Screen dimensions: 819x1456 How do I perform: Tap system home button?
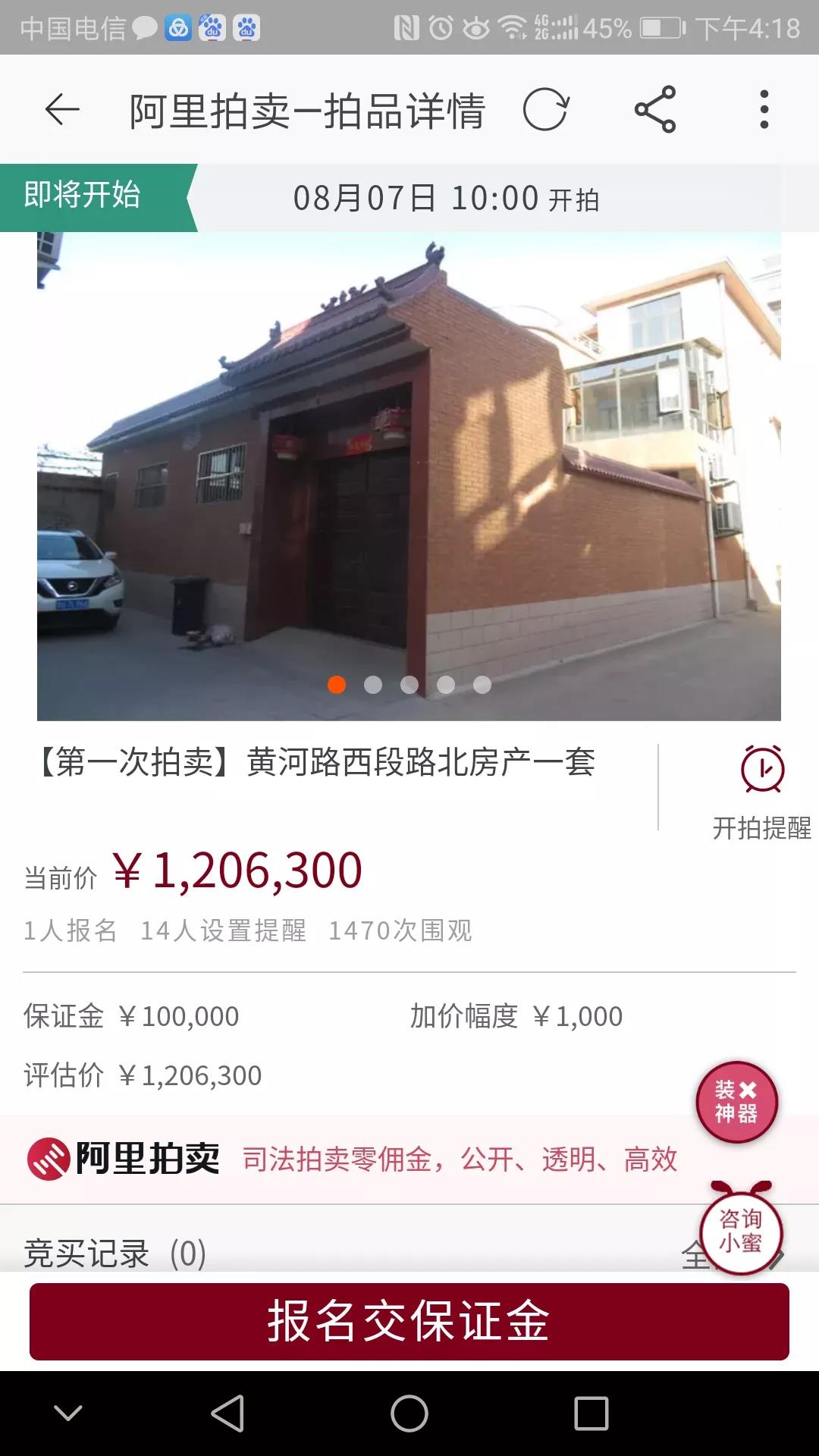tap(409, 1414)
